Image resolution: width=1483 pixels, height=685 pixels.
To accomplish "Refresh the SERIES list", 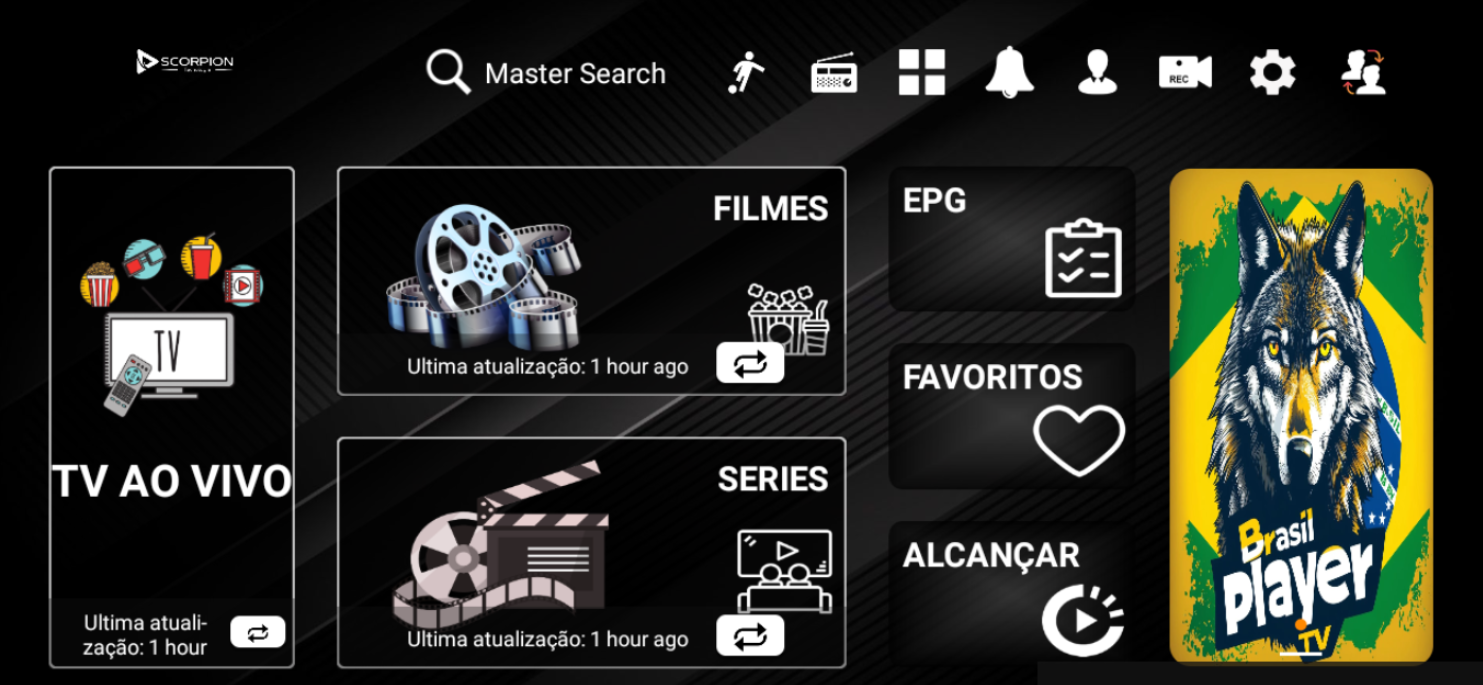I will tap(750, 636).
